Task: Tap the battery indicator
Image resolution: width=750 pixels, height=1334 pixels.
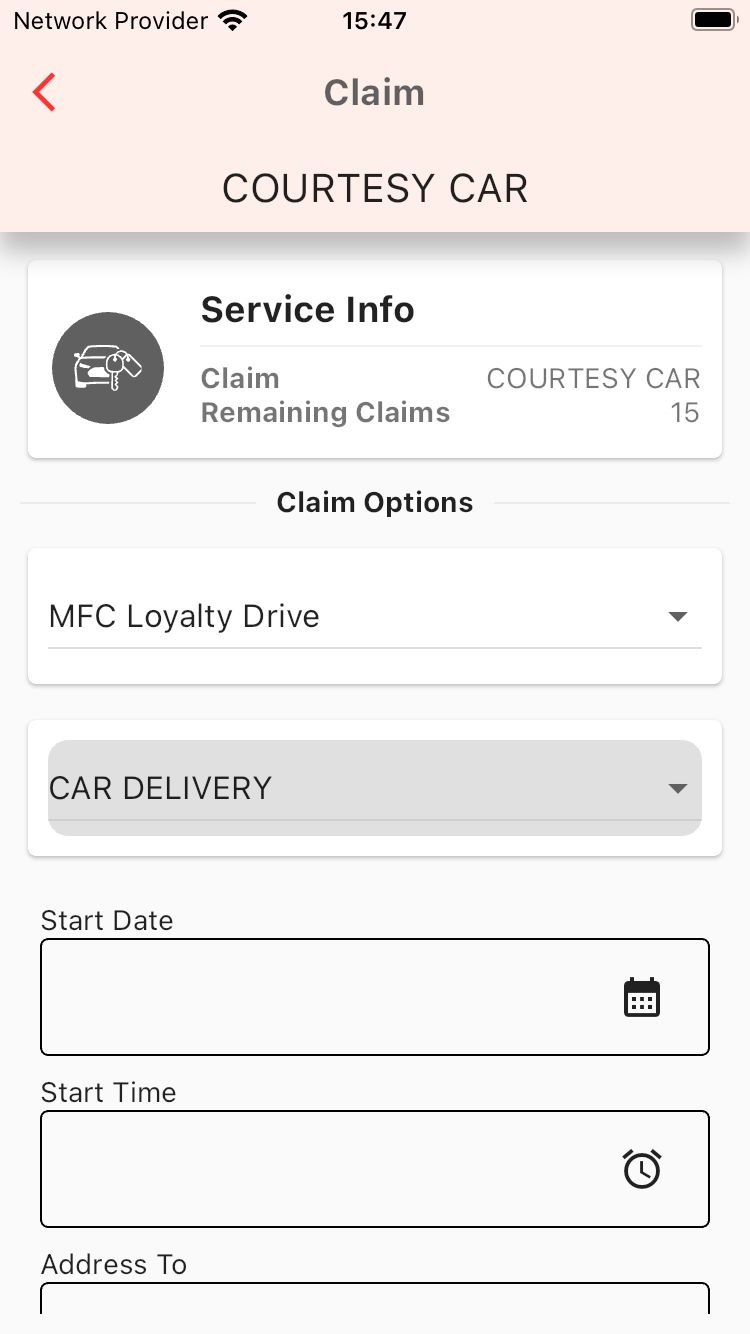Action: [713, 18]
